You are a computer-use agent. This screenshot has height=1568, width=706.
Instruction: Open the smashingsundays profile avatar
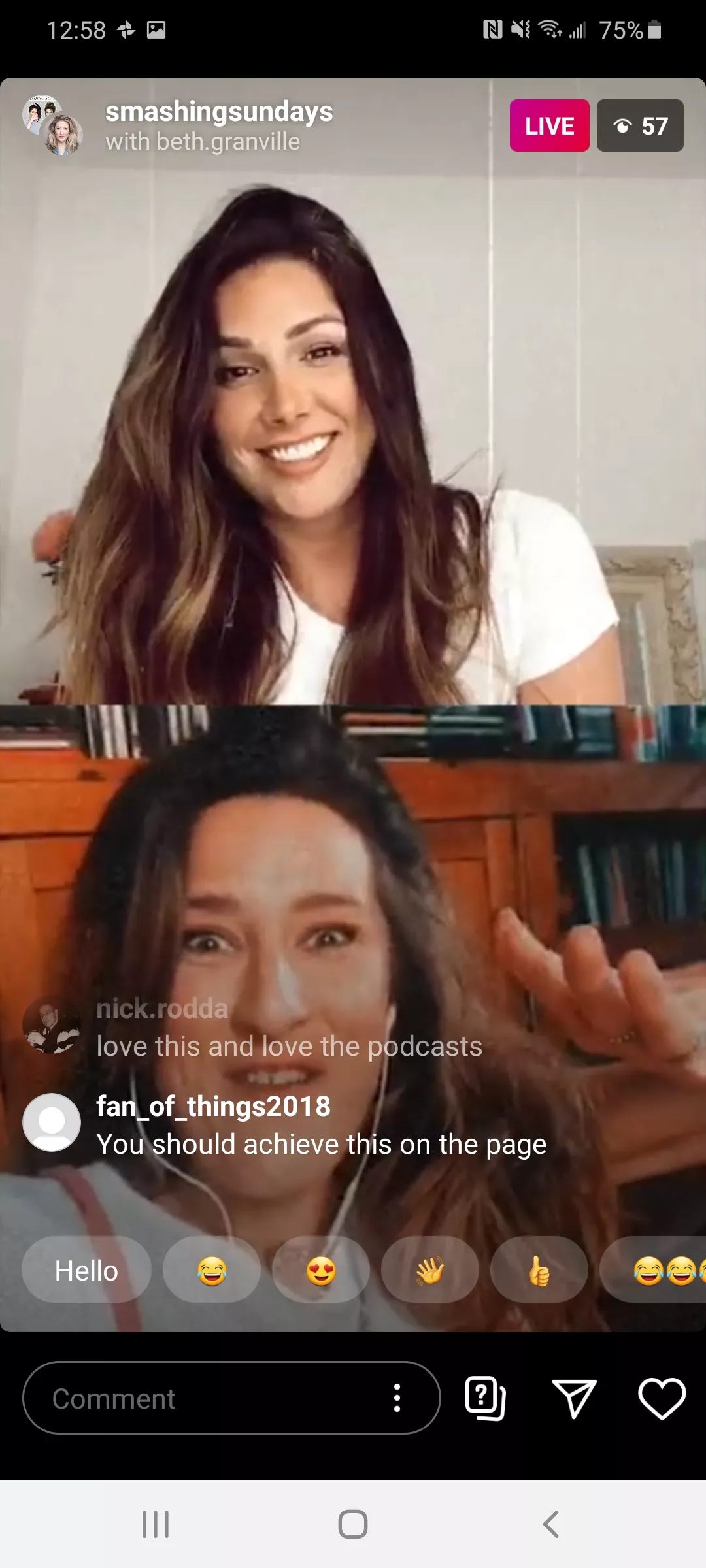[x=52, y=125]
